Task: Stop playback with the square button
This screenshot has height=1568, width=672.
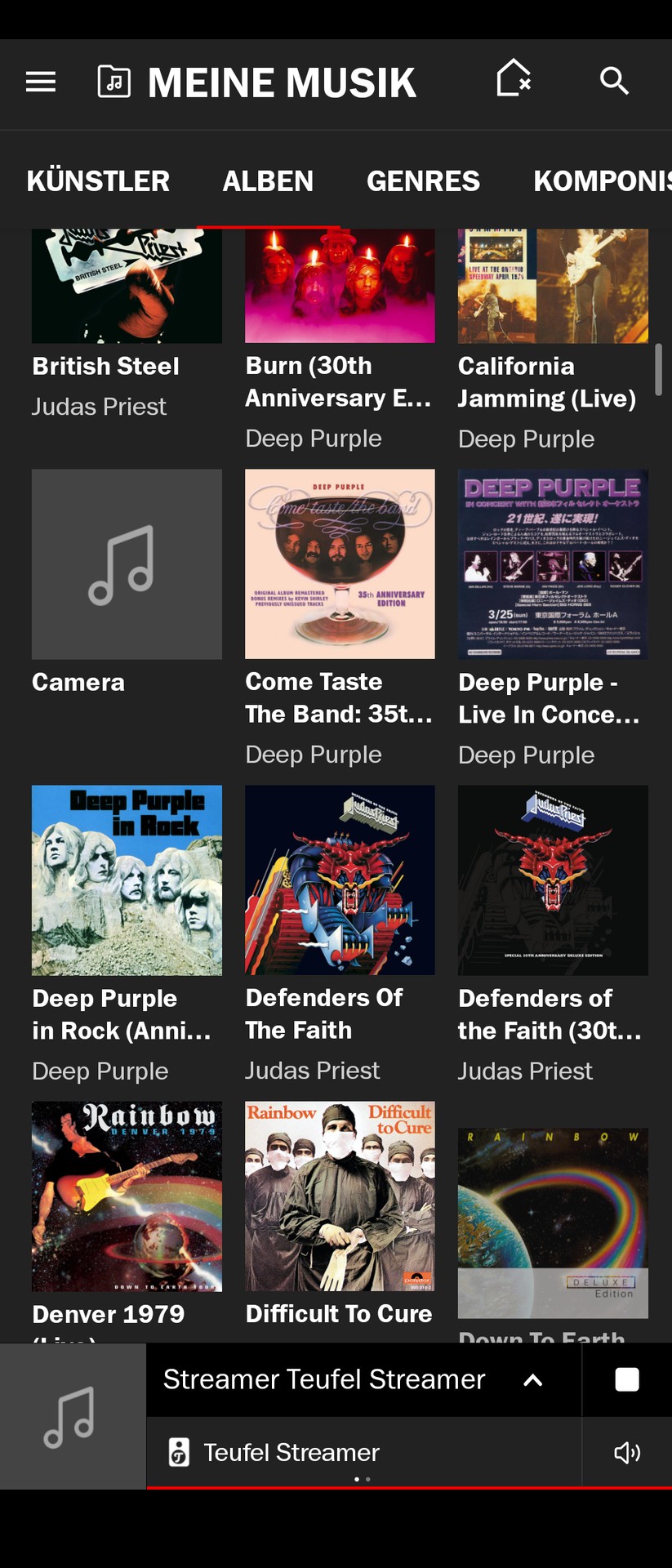Action: [627, 1379]
